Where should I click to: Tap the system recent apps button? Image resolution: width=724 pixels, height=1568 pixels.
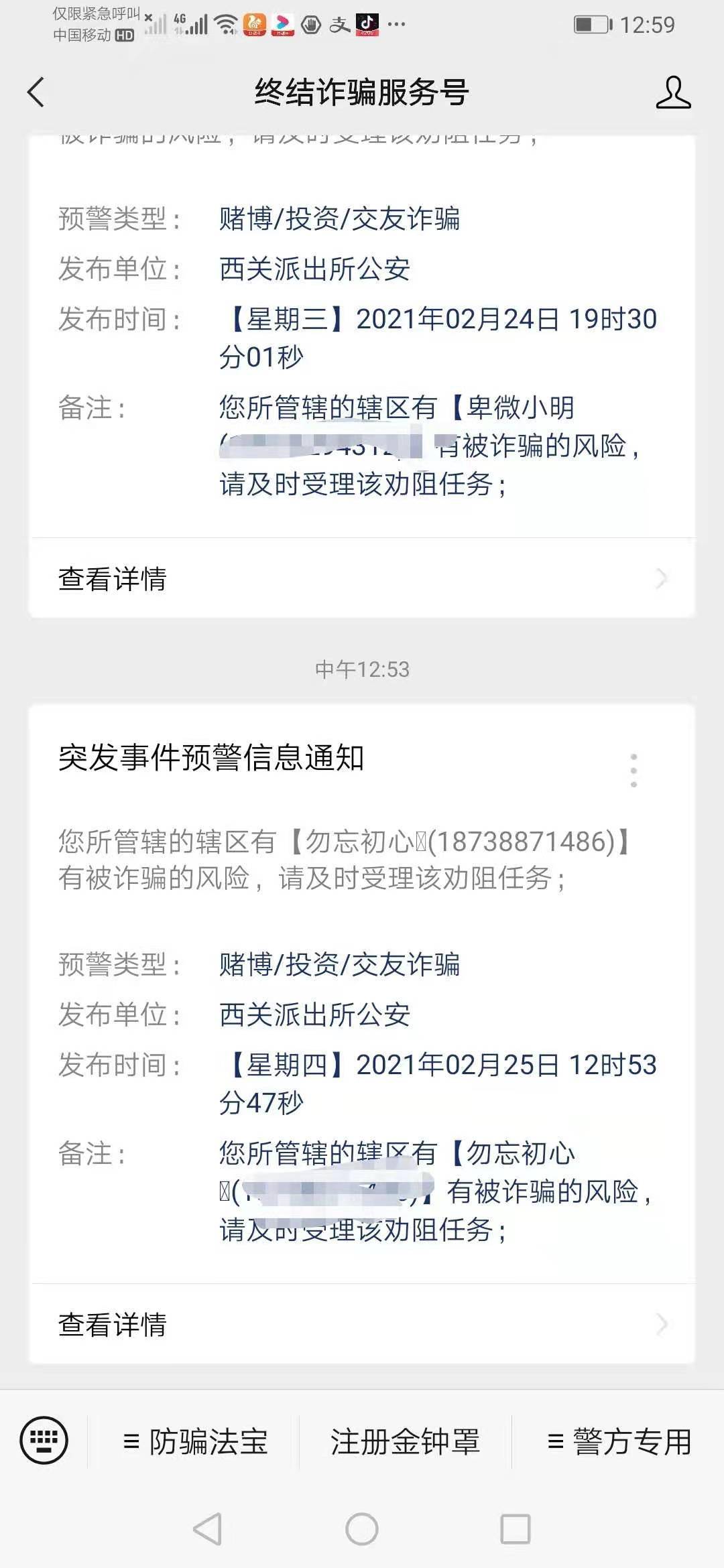pyautogui.click(x=516, y=1529)
